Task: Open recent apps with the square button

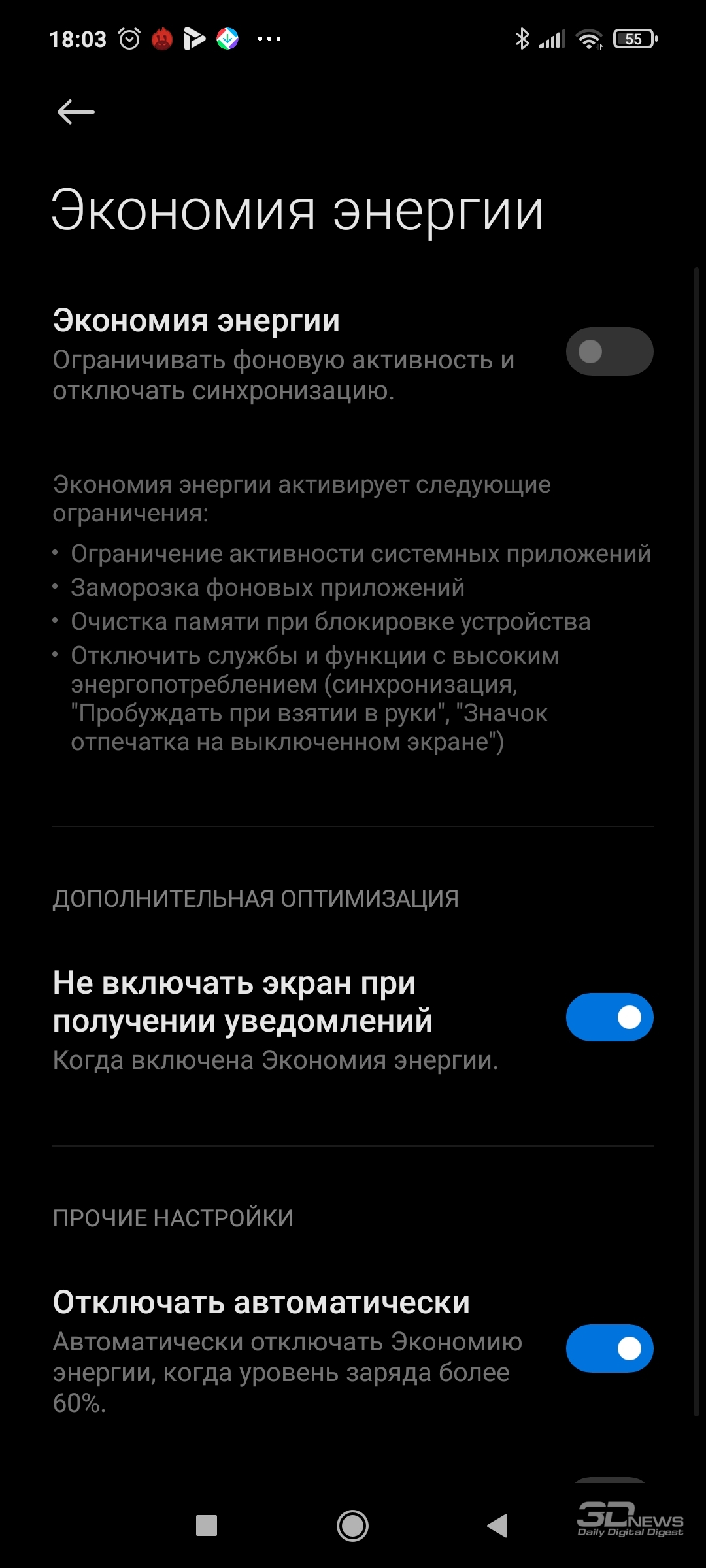Action: 207,1526
